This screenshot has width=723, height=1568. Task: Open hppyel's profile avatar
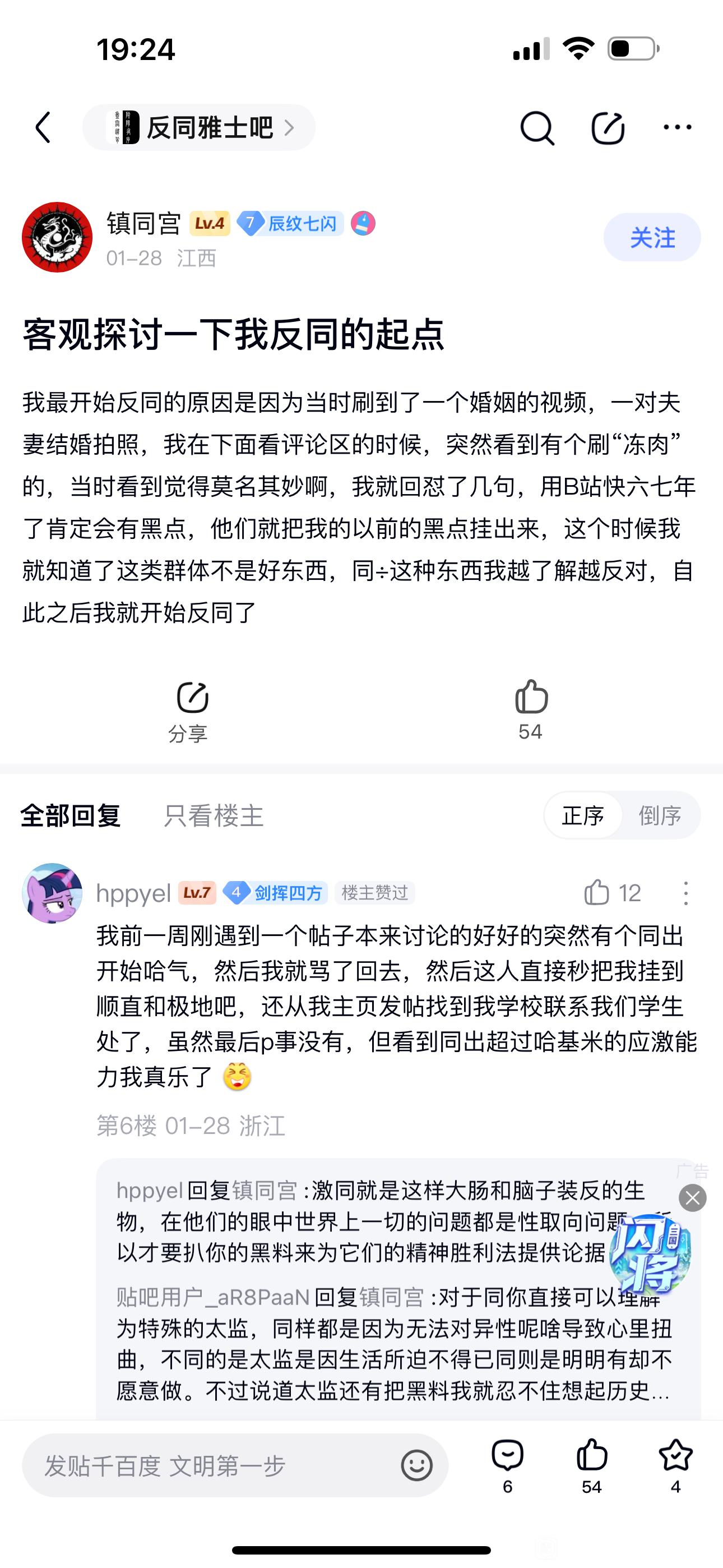(x=52, y=892)
